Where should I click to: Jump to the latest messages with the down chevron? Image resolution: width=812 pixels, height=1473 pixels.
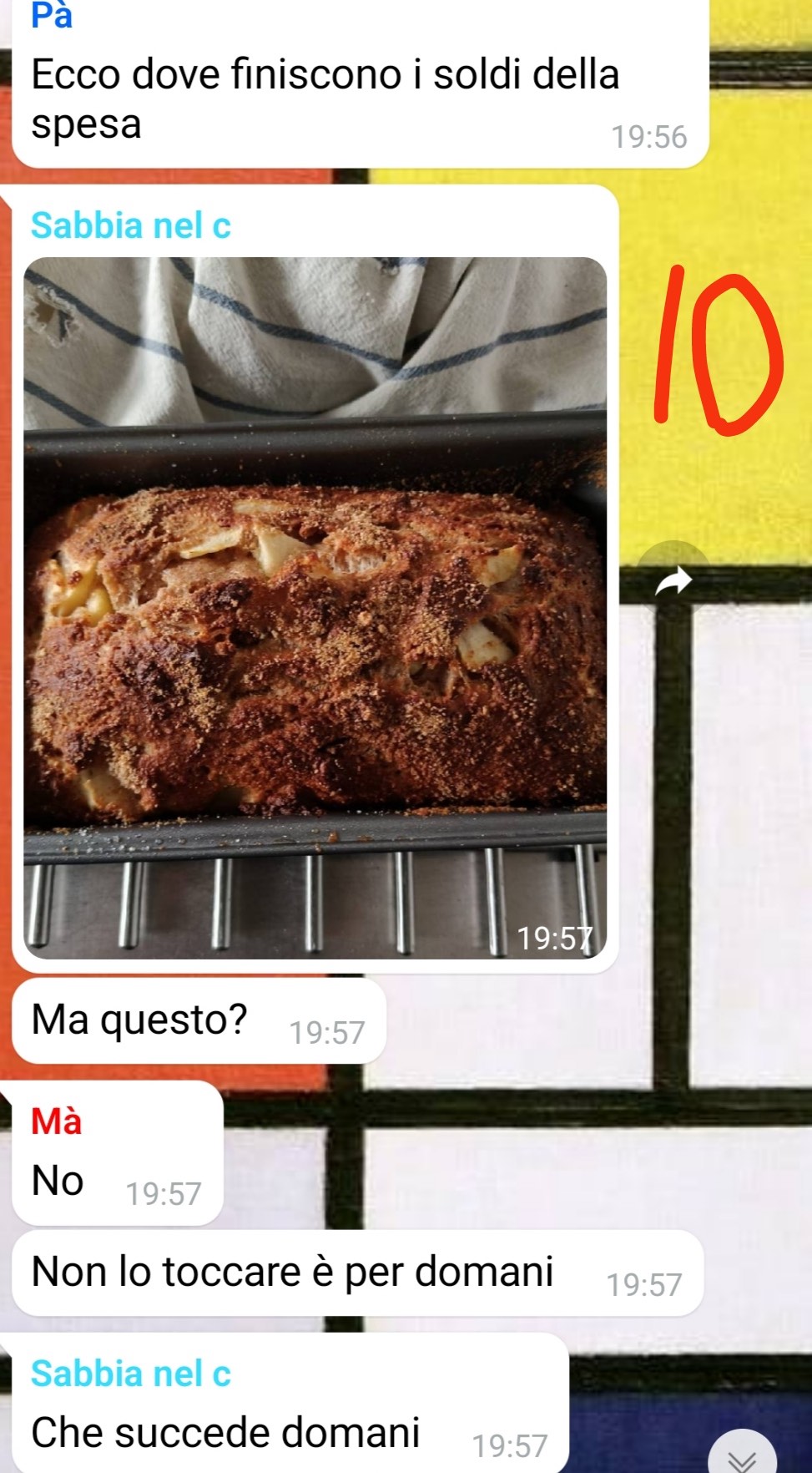coord(742,1456)
